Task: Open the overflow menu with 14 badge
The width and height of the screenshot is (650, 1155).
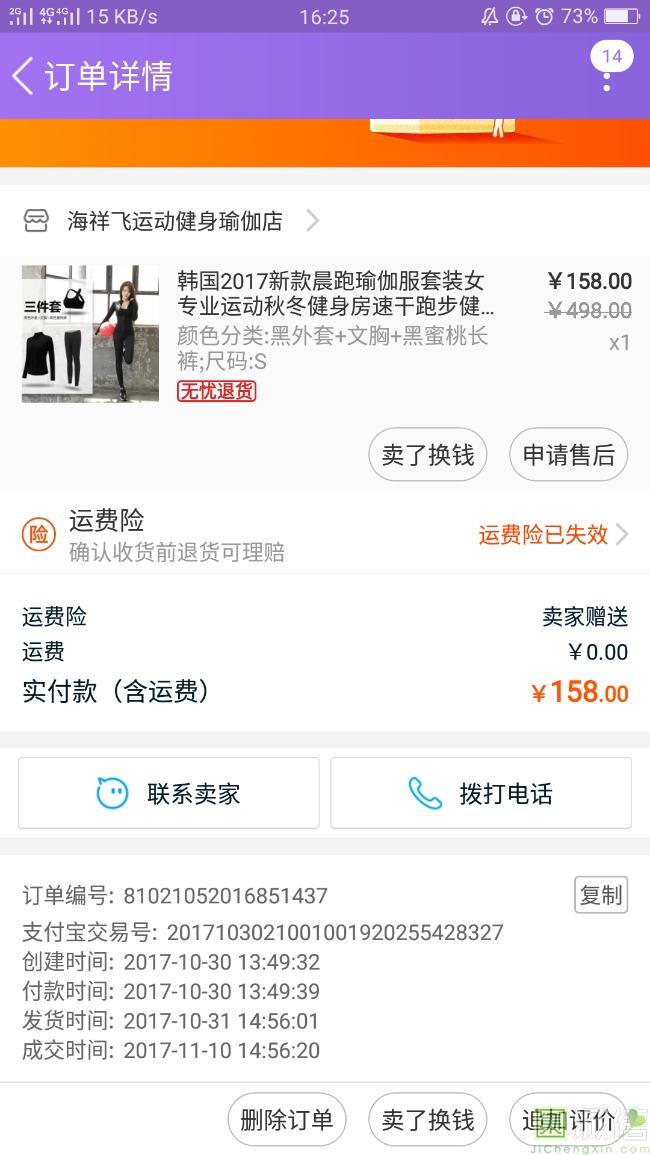Action: pos(607,70)
